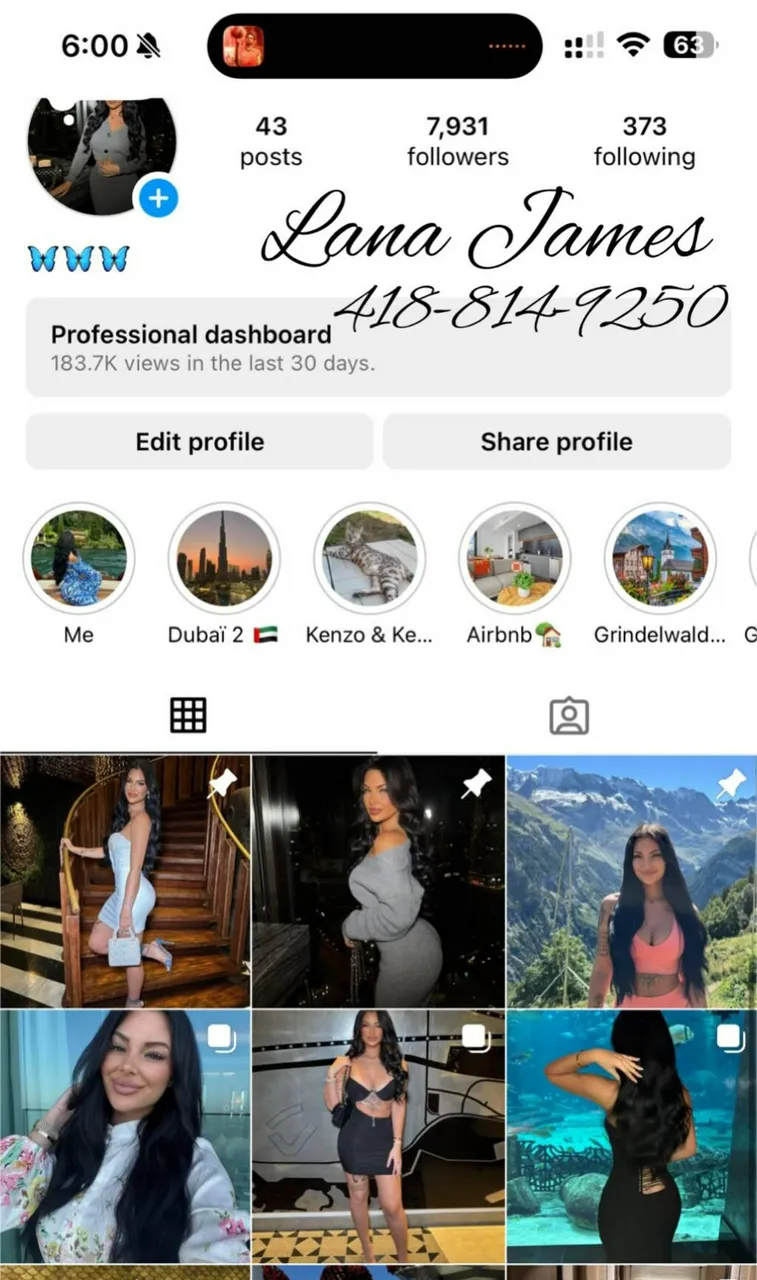Open the posts grid view
Viewport: 757px width, 1280px height.
[x=188, y=714]
